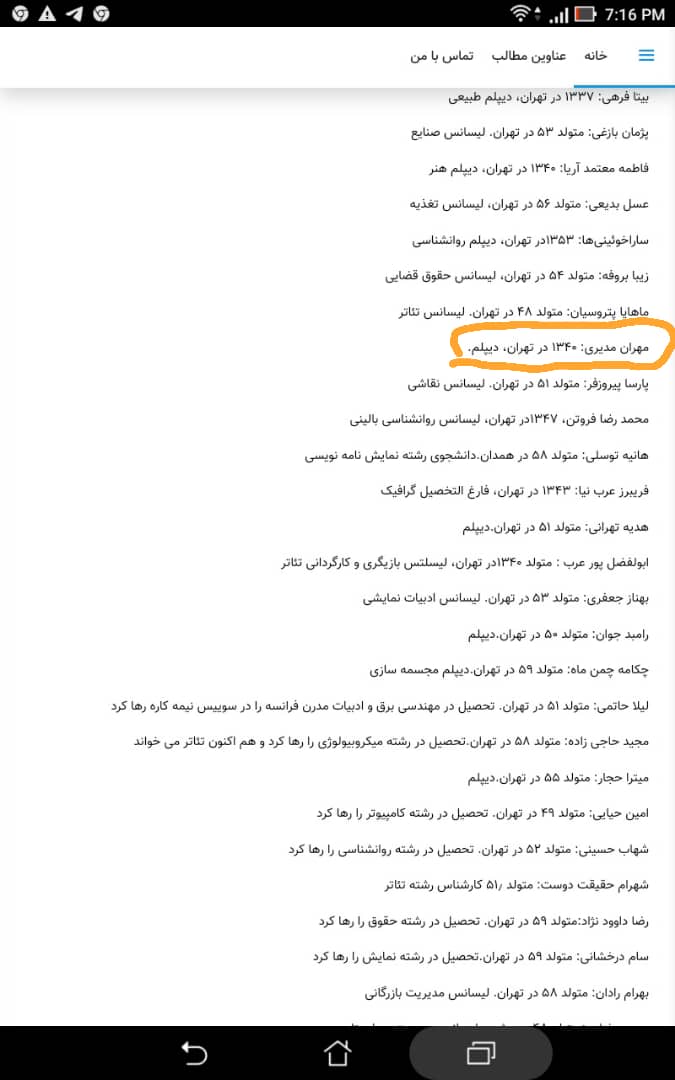Open the hamburger menu icon
Viewport: 675px width, 1080px height.
(x=646, y=56)
